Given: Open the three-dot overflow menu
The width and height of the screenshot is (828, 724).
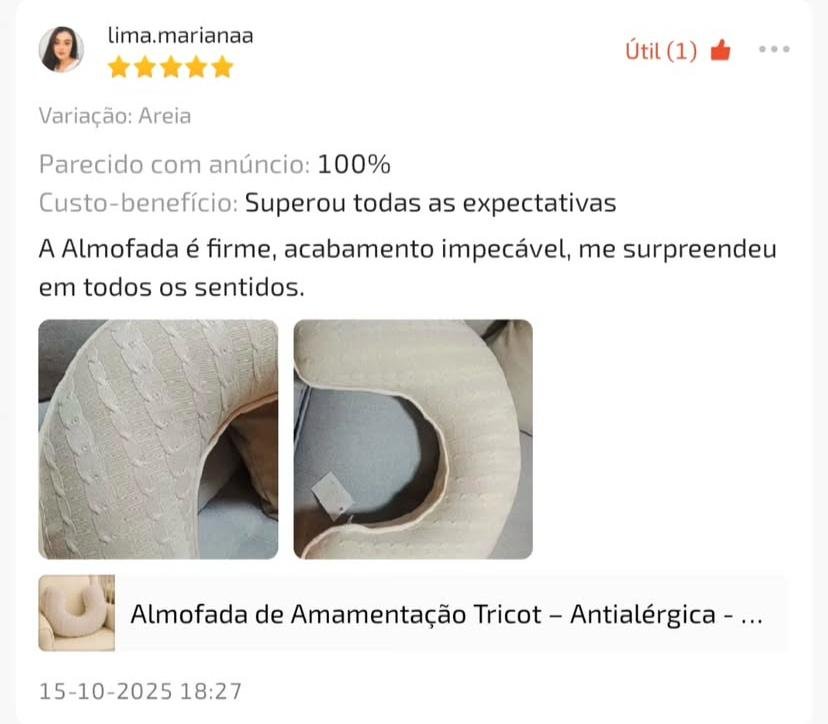Looking at the screenshot, I should pos(774,49).
